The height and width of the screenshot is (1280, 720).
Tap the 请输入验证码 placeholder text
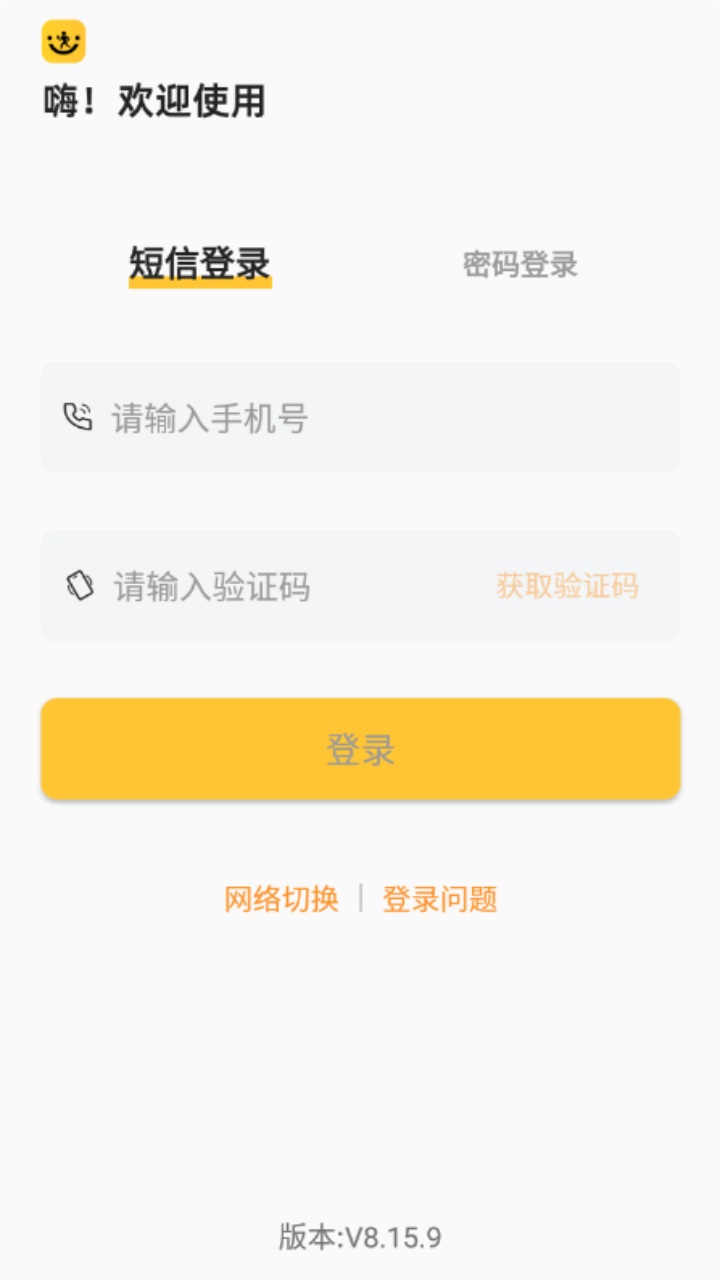point(210,587)
